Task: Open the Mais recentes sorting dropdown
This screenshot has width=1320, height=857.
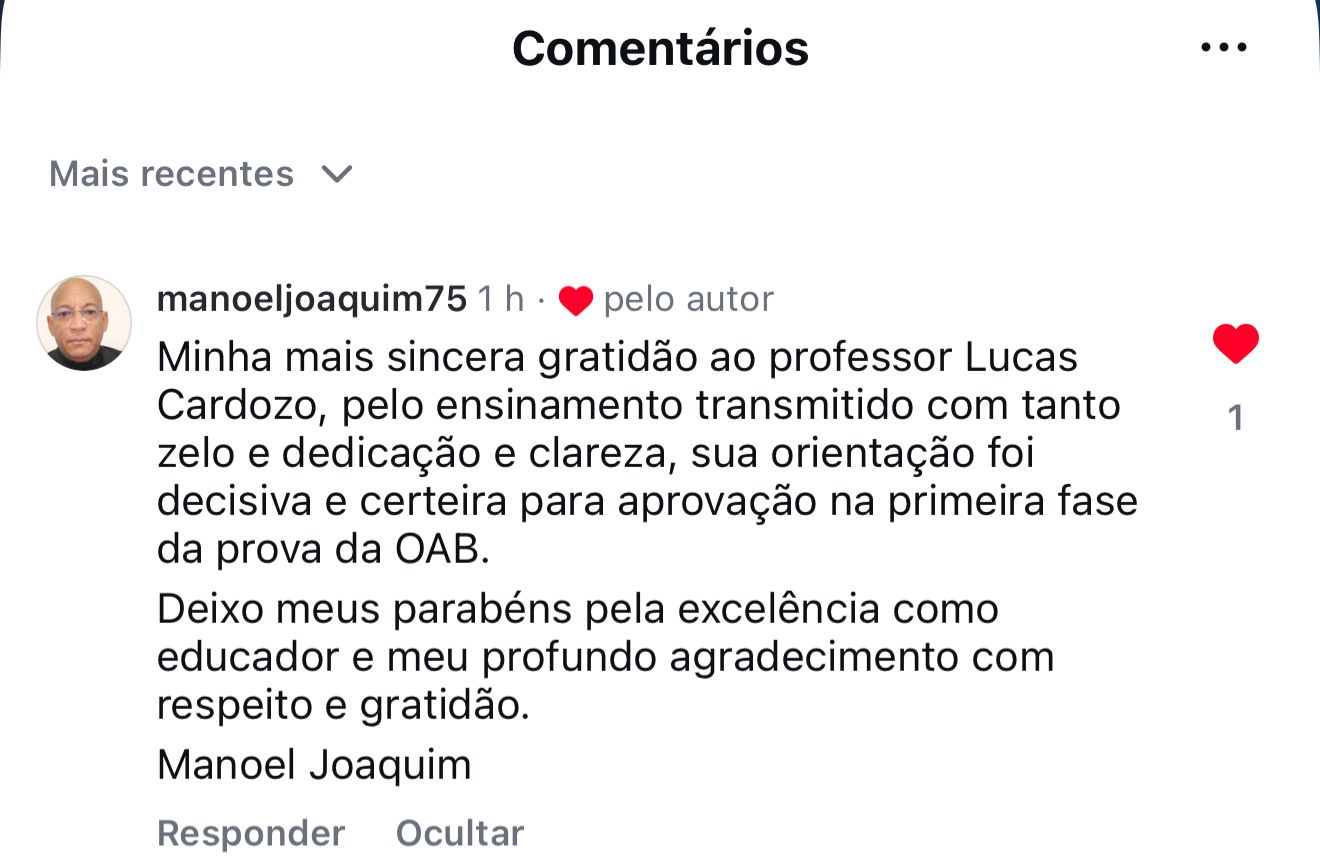Action: click(x=201, y=174)
